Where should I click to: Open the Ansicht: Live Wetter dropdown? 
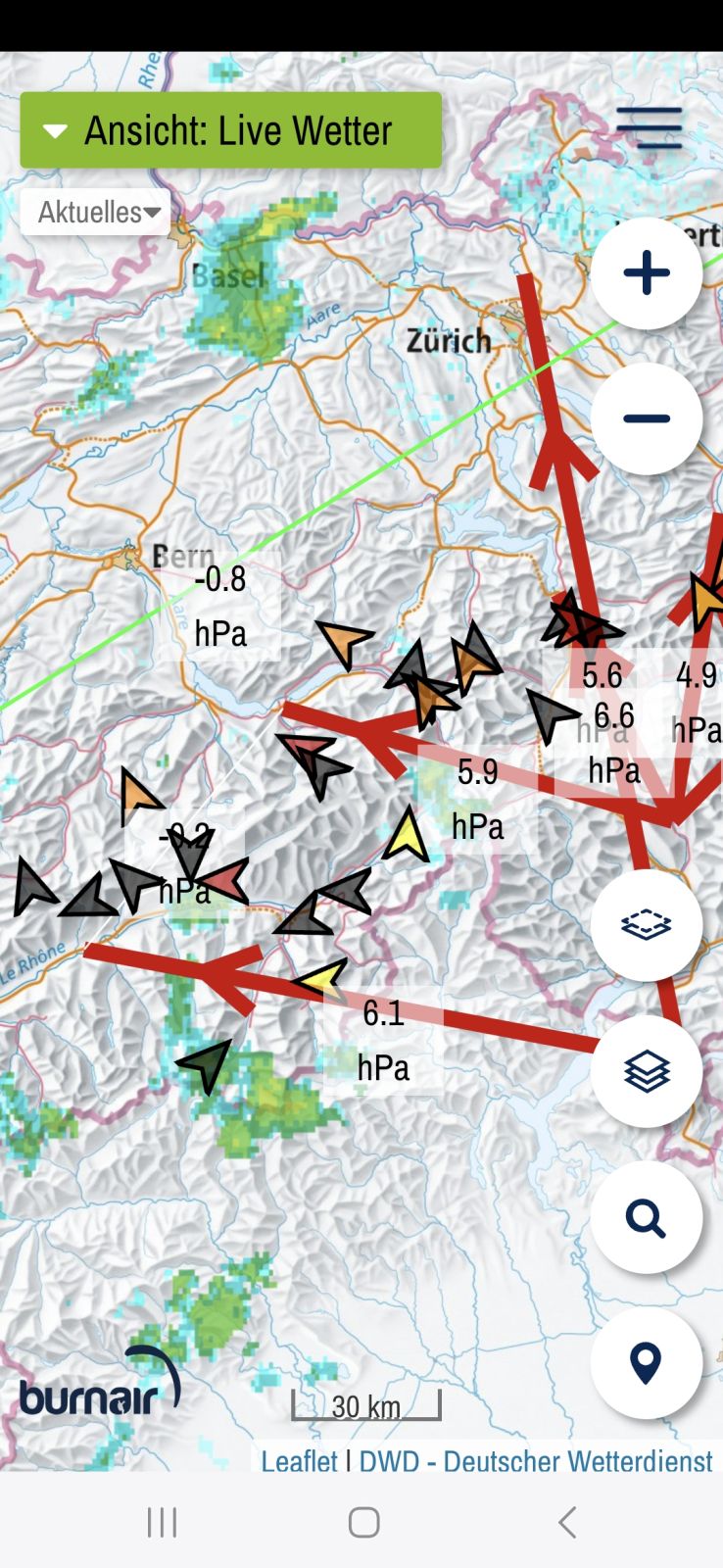[x=230, y=130]
